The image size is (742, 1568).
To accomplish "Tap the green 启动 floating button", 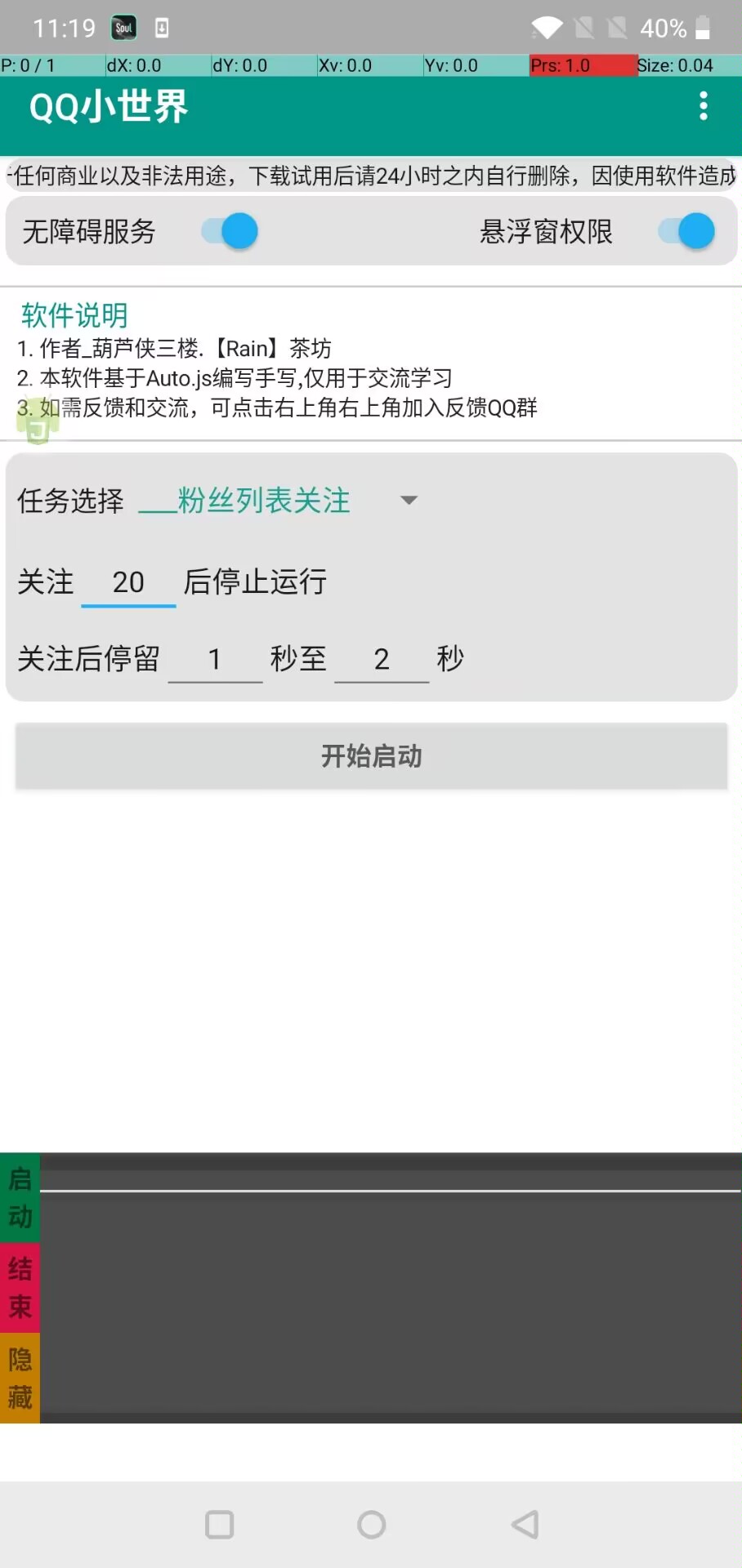I will [20, 1198].
